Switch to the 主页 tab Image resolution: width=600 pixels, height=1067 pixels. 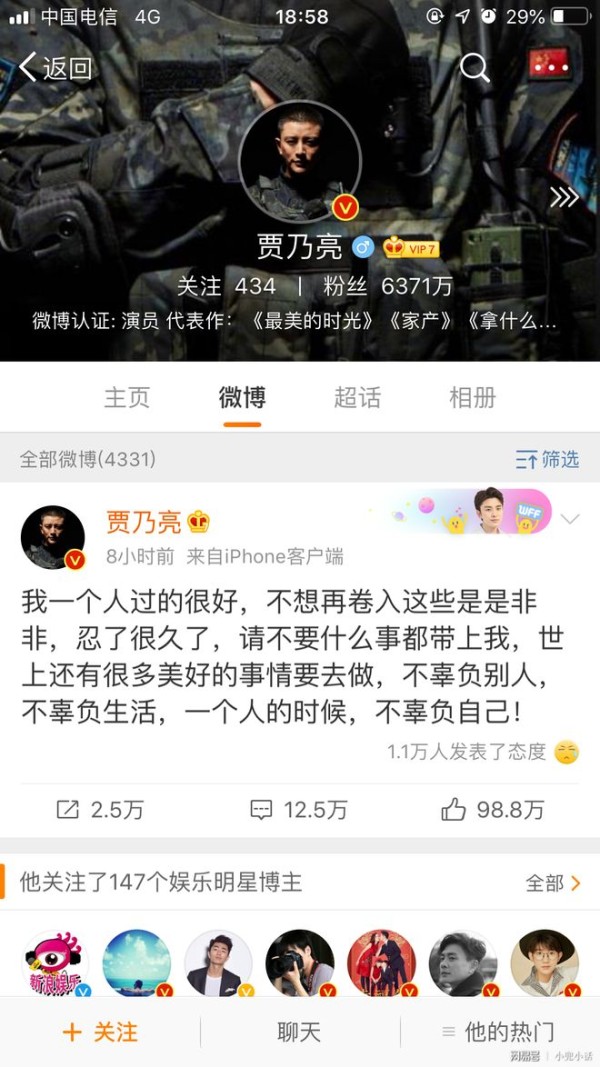127,397
